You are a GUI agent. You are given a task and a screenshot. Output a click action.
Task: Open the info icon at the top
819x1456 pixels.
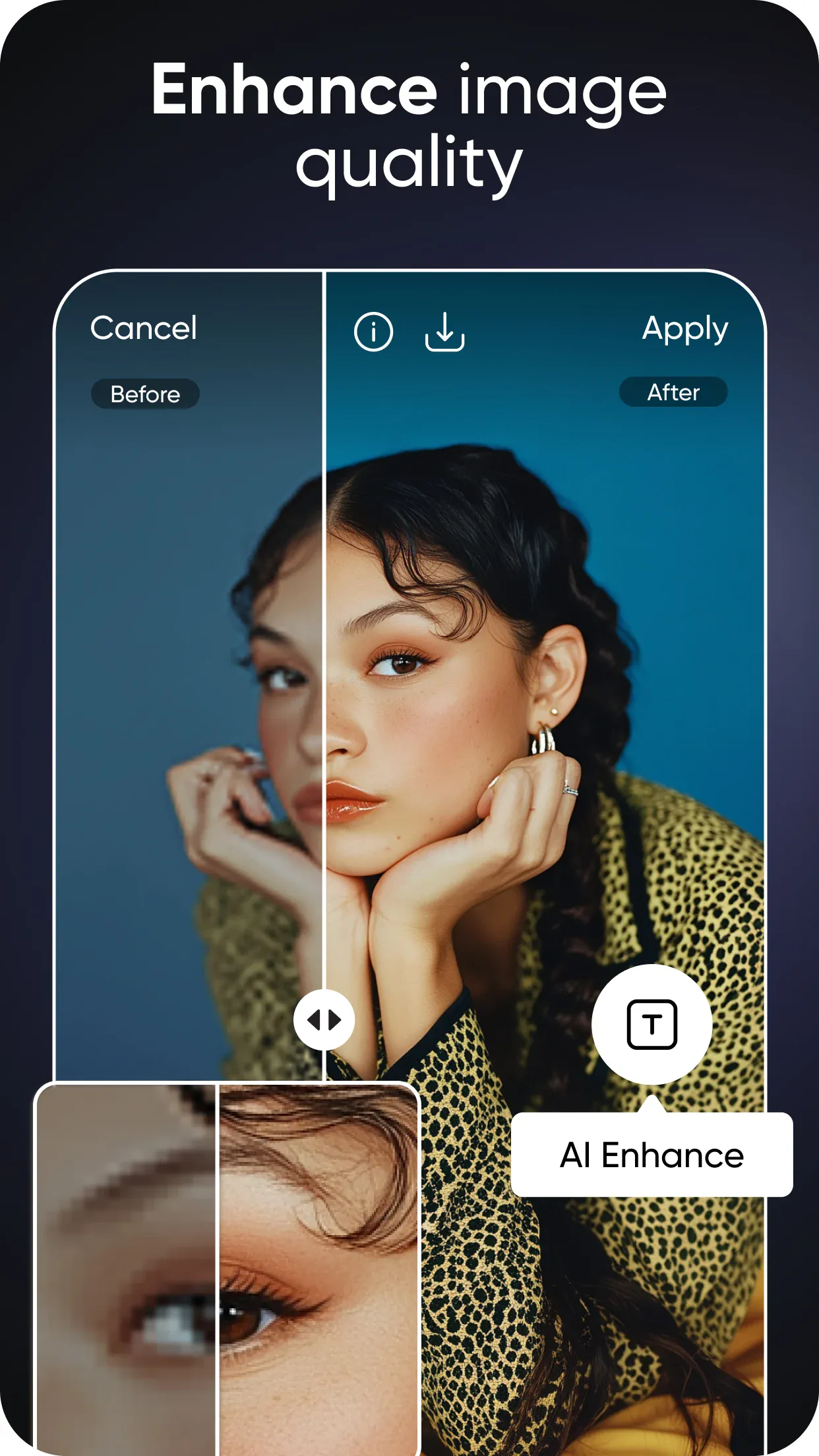(x=373, y=333)
